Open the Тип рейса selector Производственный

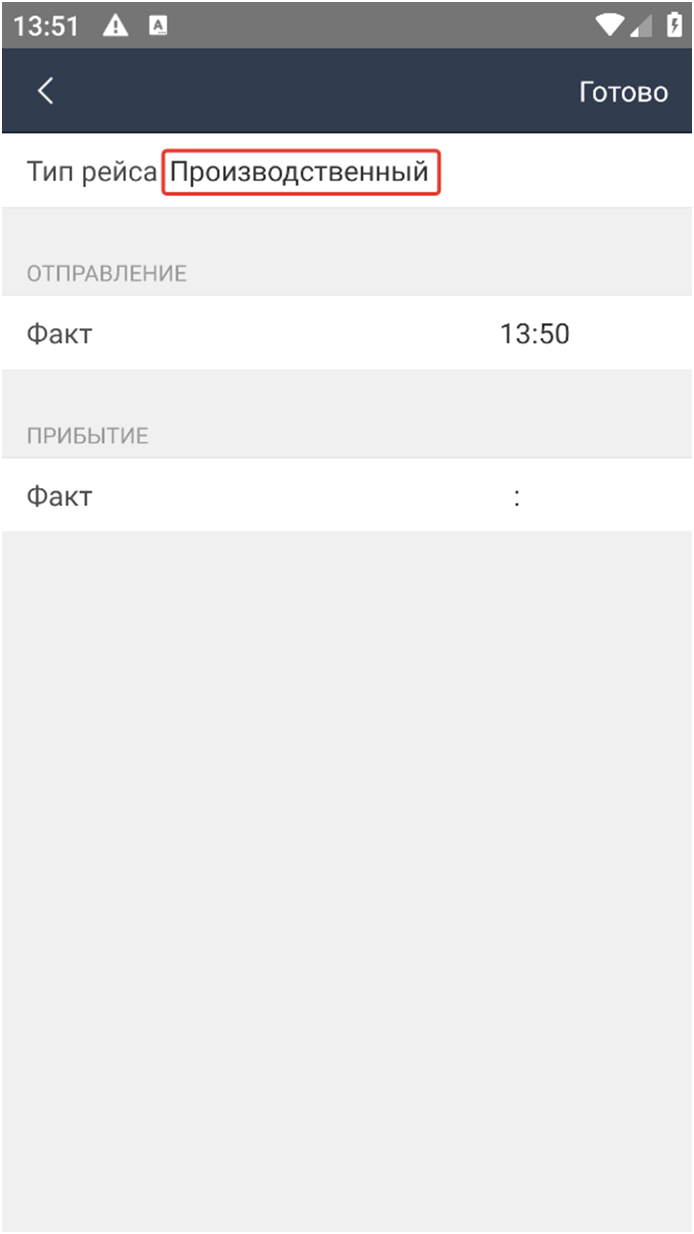click(301, 173)
